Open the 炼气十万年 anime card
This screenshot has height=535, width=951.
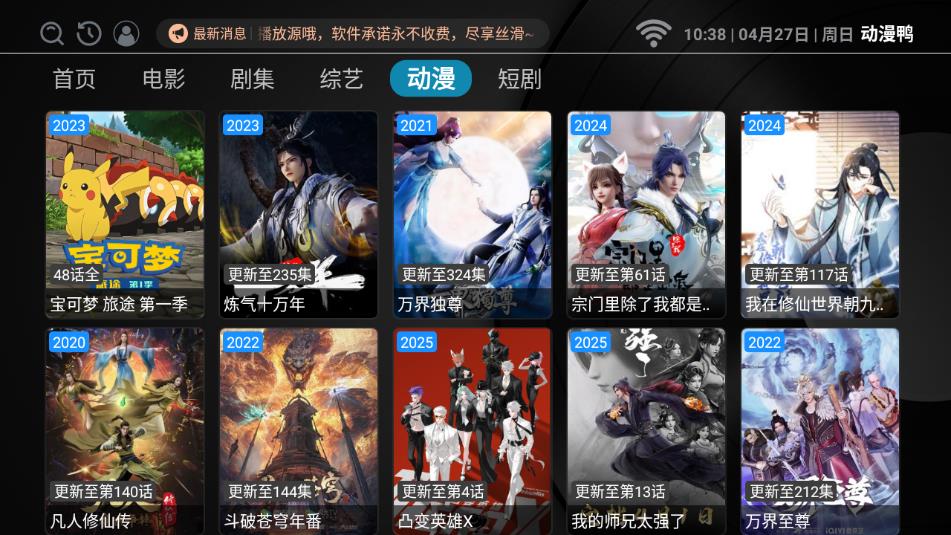pyautogui.click(x=299, y=214)
